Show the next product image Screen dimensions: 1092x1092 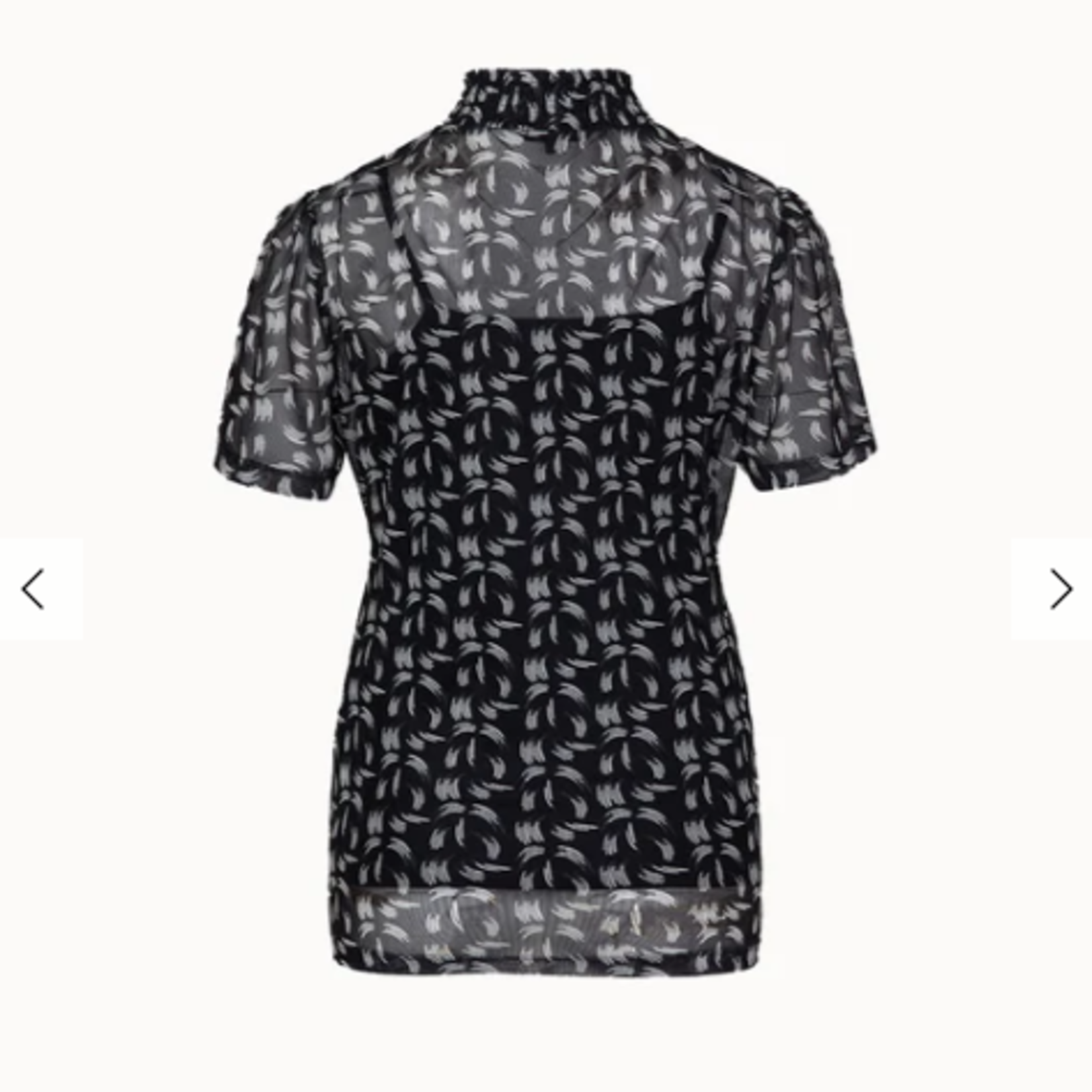tap(1060, 588)
